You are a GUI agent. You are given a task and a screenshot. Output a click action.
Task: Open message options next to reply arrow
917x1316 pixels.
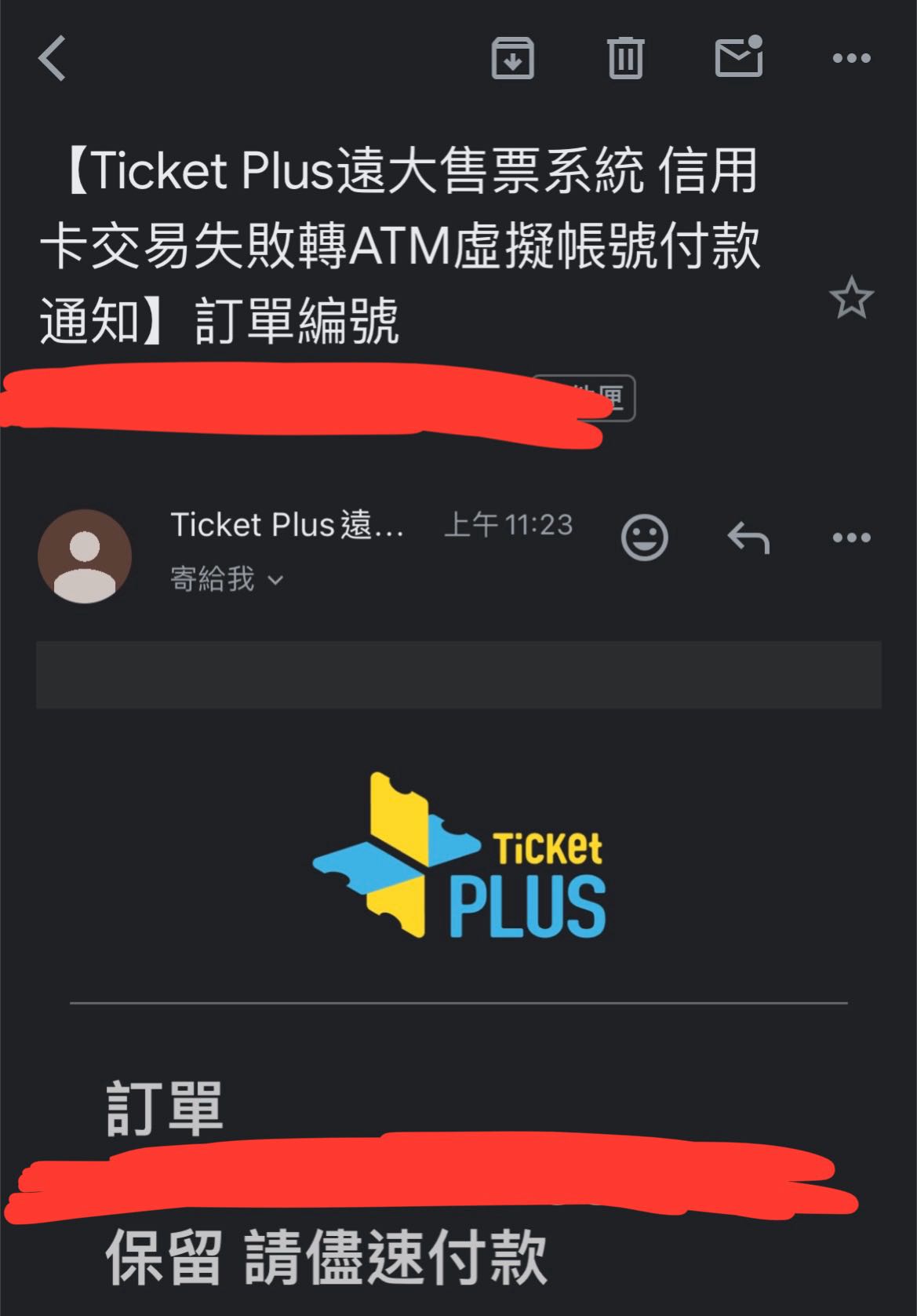click(x=851, y=538)
